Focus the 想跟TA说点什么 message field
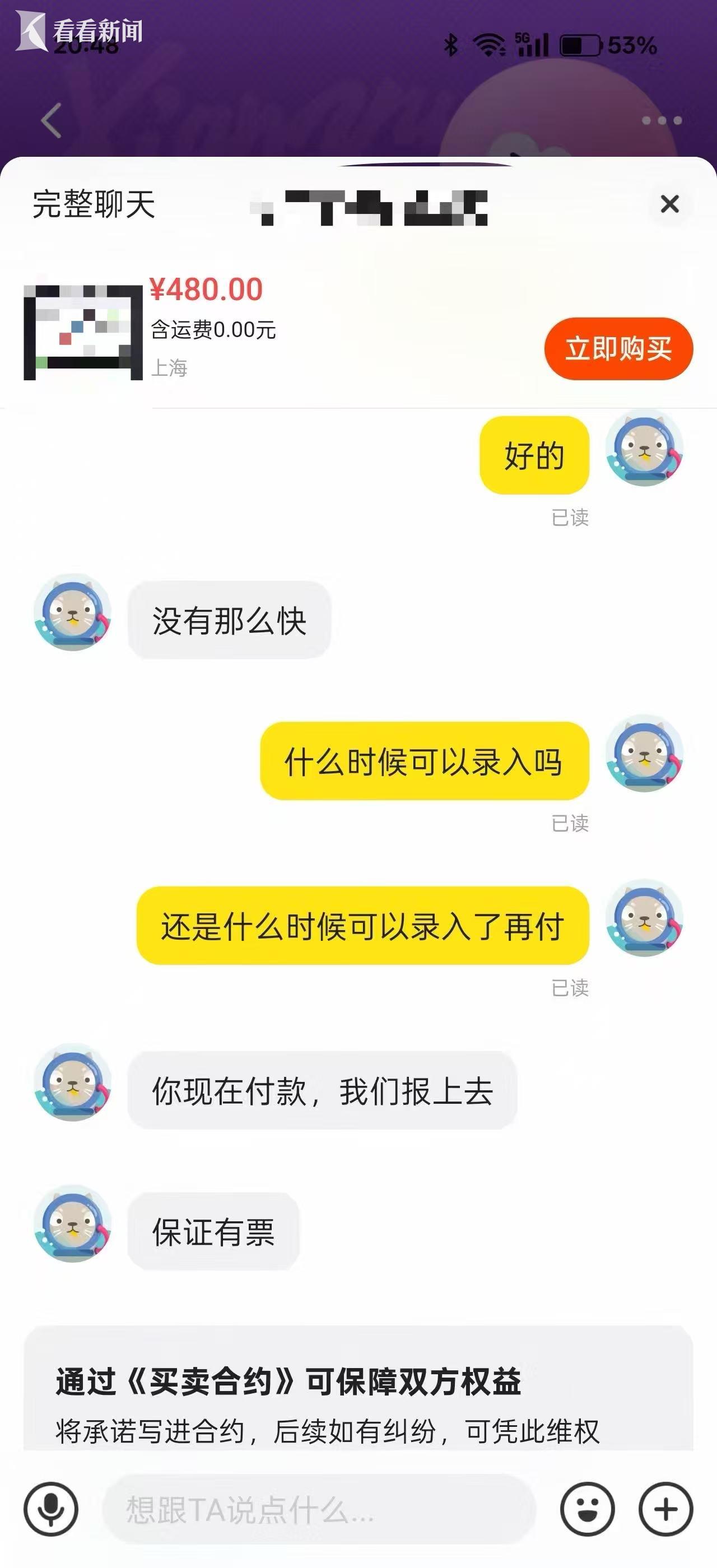This screenshot has width=717, height=1568. pos(319,1509)
